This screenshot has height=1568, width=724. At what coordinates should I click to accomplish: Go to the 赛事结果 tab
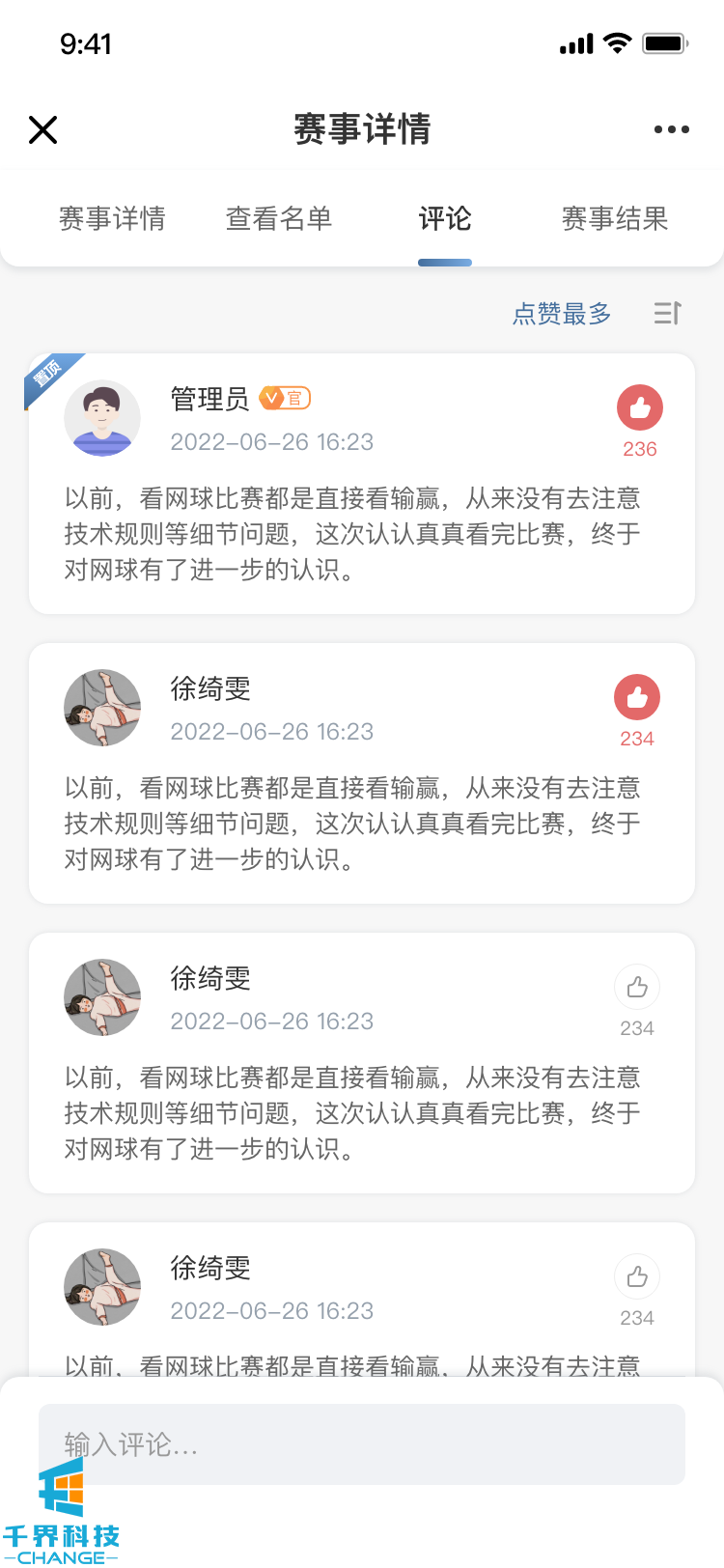pos(615,219)
